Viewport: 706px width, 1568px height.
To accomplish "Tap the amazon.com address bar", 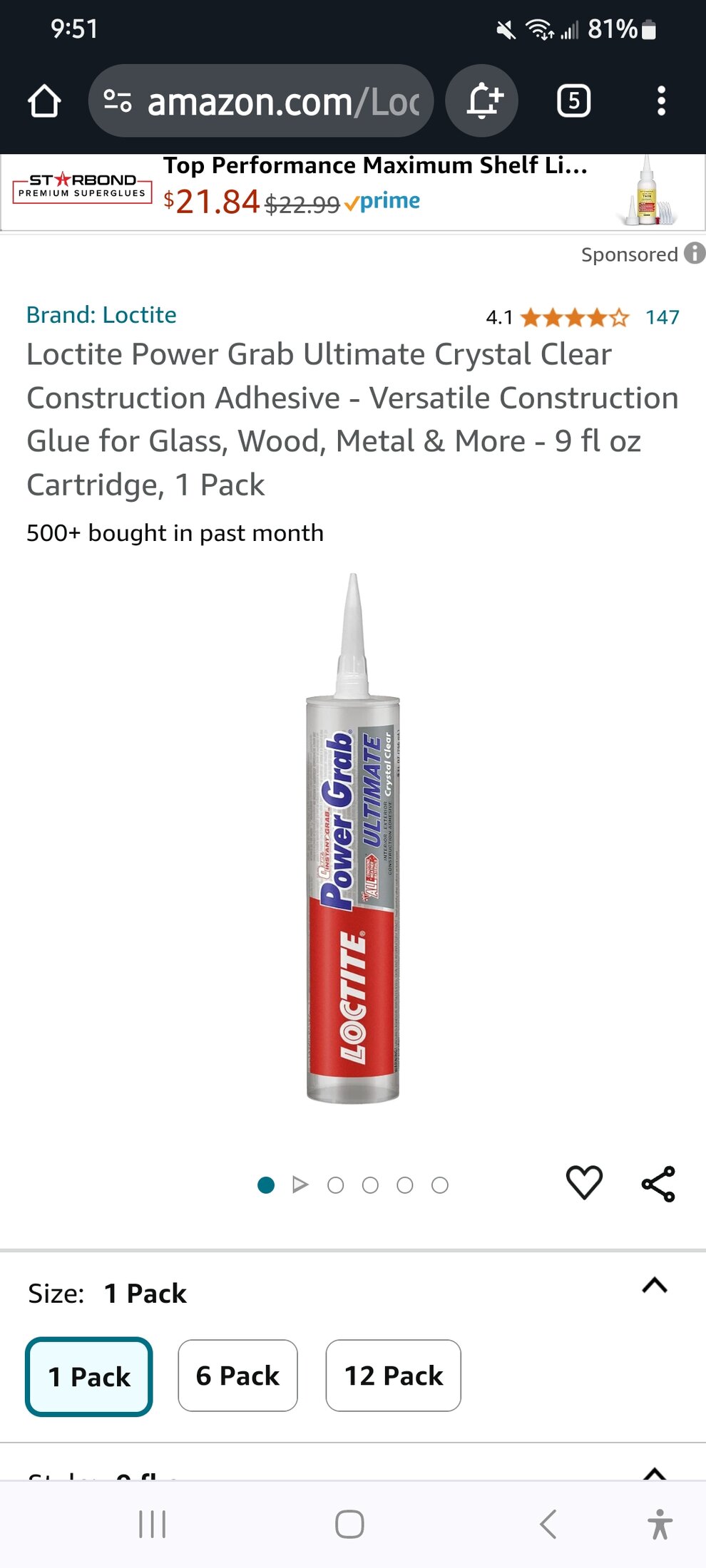I will point(261,101).
